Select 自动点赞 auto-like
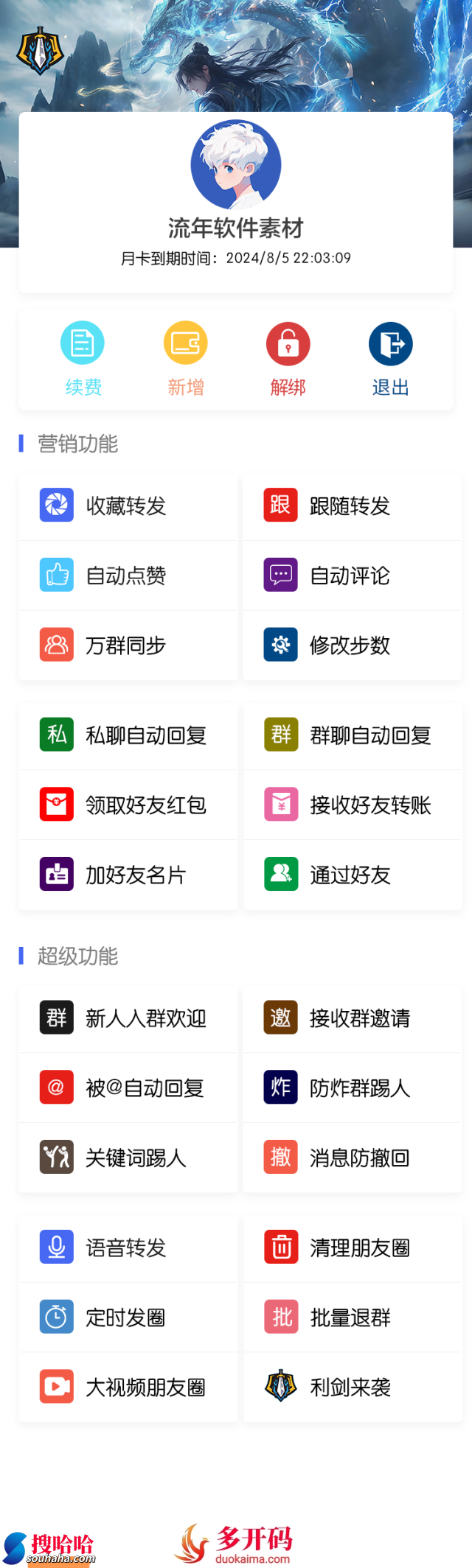 [127, 575]
